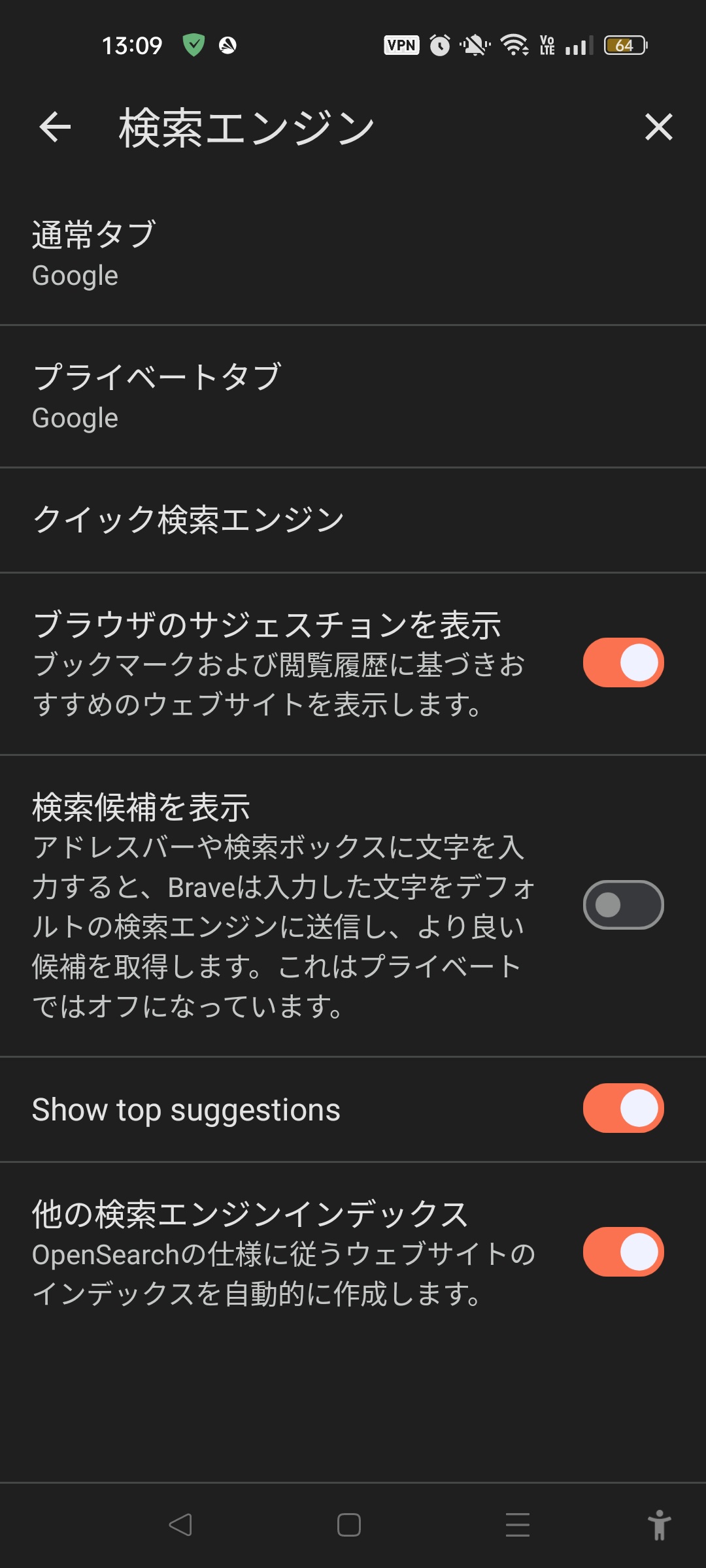Disable 他の検索エンジンインデックス option
Screen dimensions: 706x1568
622,1252
